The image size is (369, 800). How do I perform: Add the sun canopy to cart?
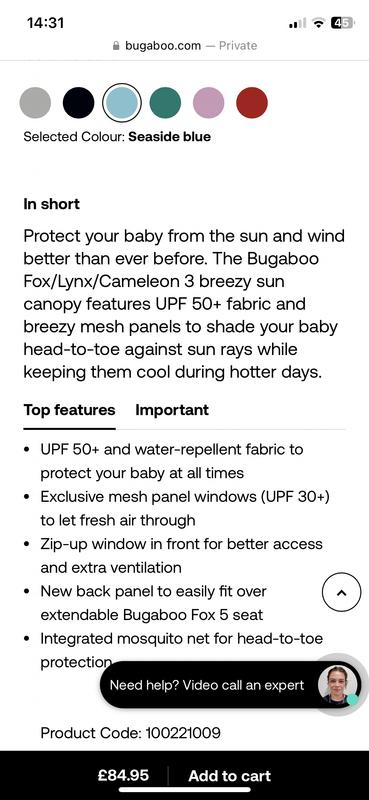pyautogui.click(x=229, y=776)
